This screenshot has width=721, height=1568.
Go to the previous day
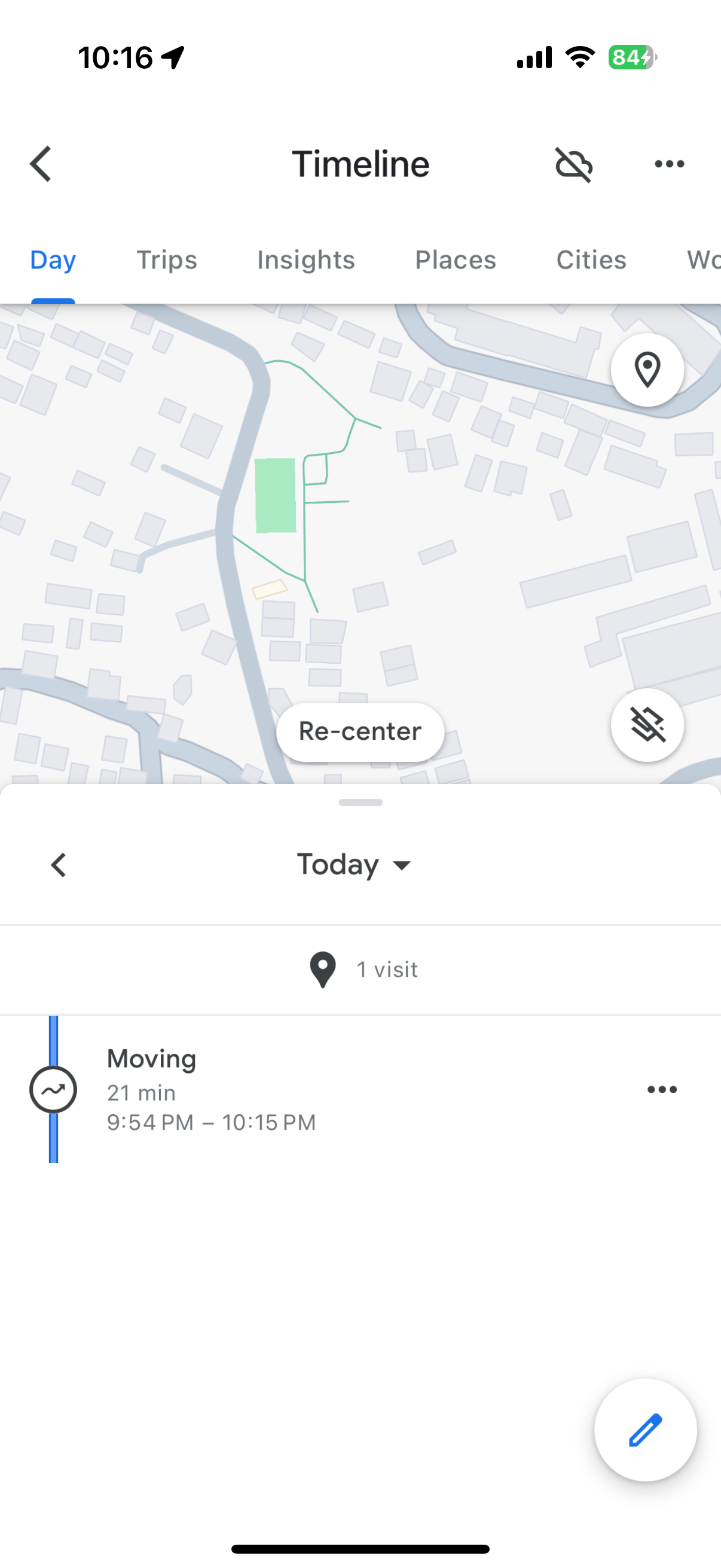(59, 865)
